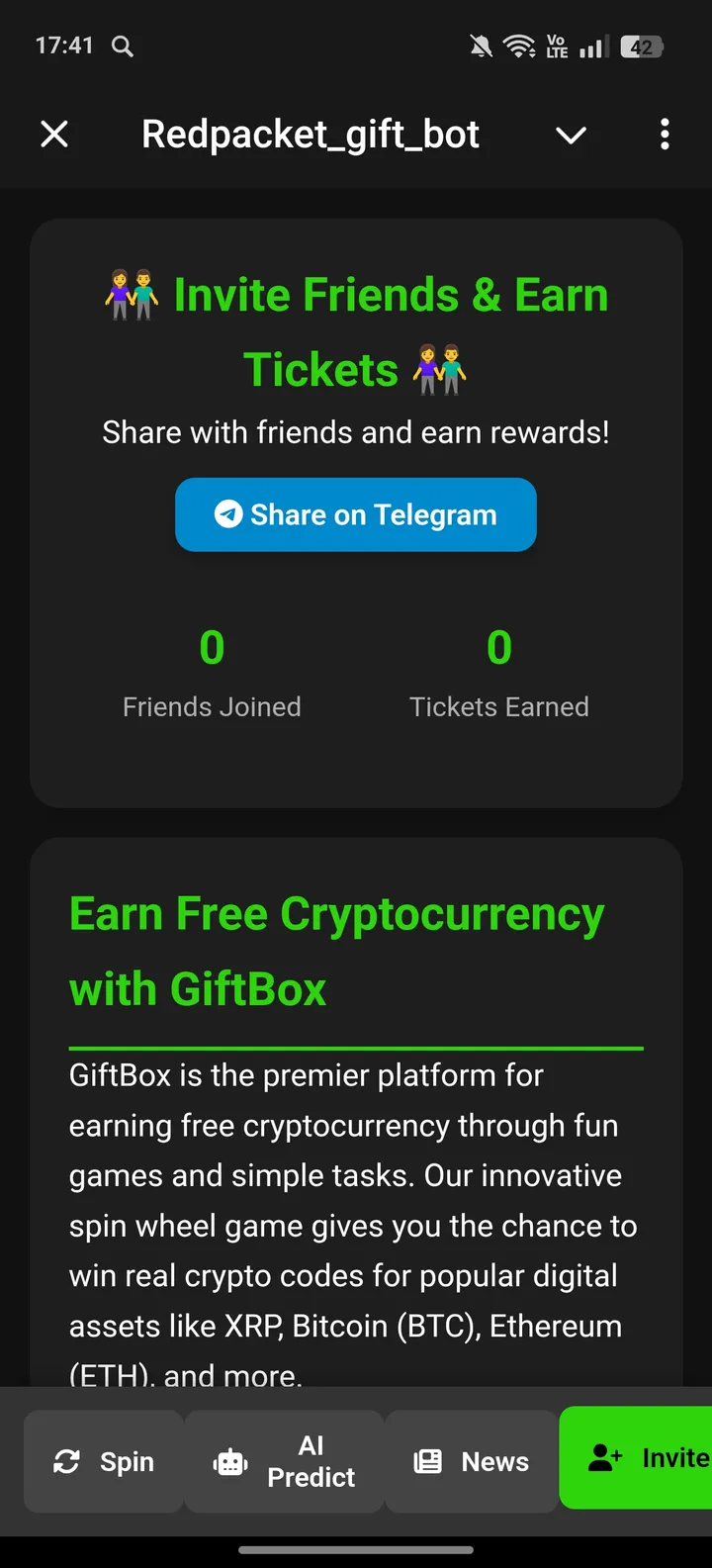
Task: Open overflow options beside the chevron
Action: [665, 134]
